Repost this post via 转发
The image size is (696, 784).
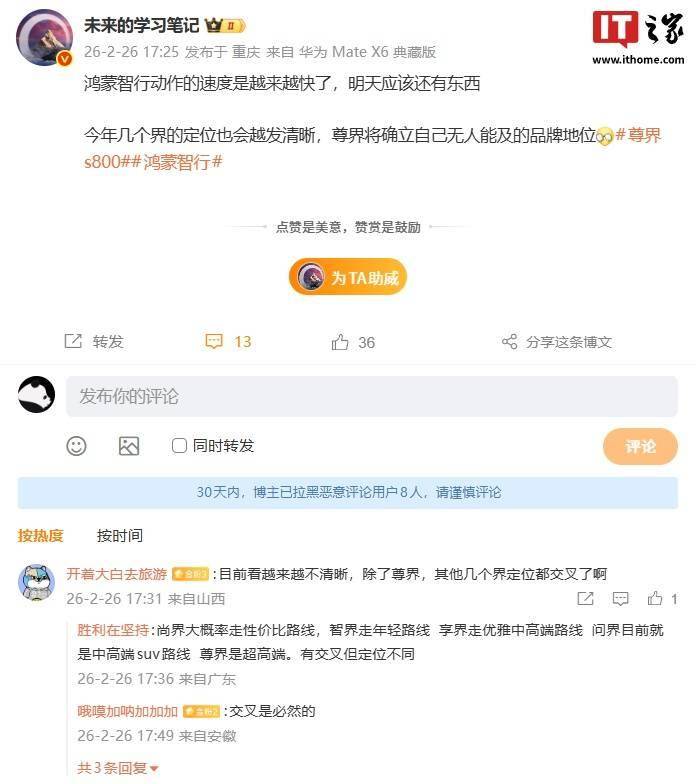point(94,342)
